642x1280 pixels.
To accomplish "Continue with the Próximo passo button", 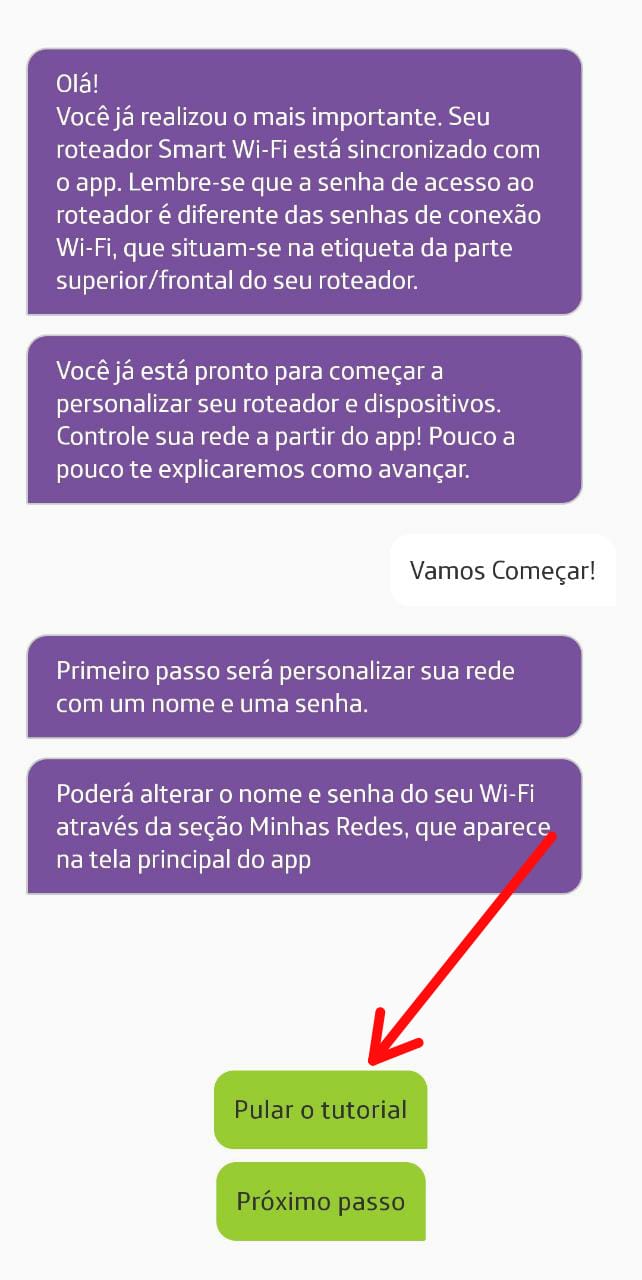I will (320, 1201).
